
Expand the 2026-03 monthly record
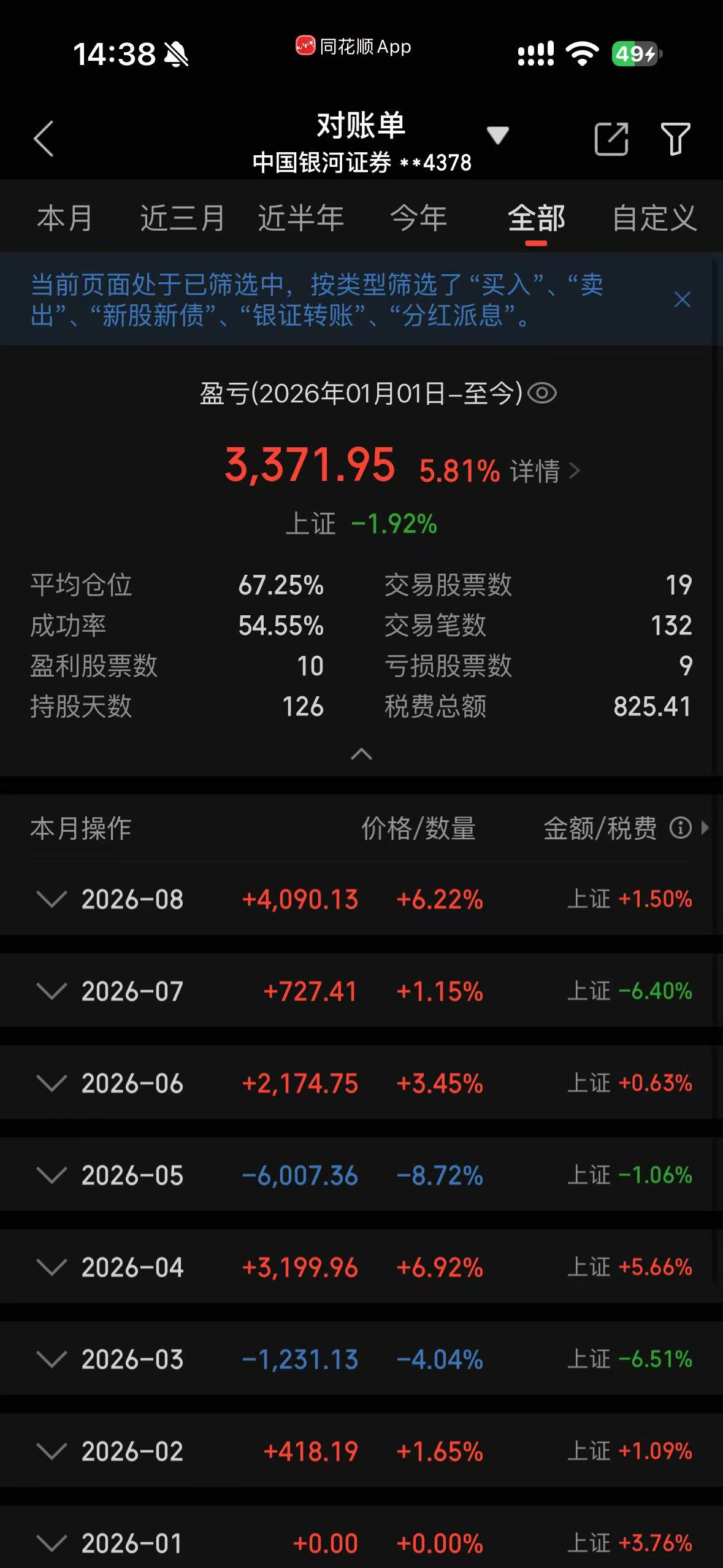pyautogui.click(x=361, y=1359)
